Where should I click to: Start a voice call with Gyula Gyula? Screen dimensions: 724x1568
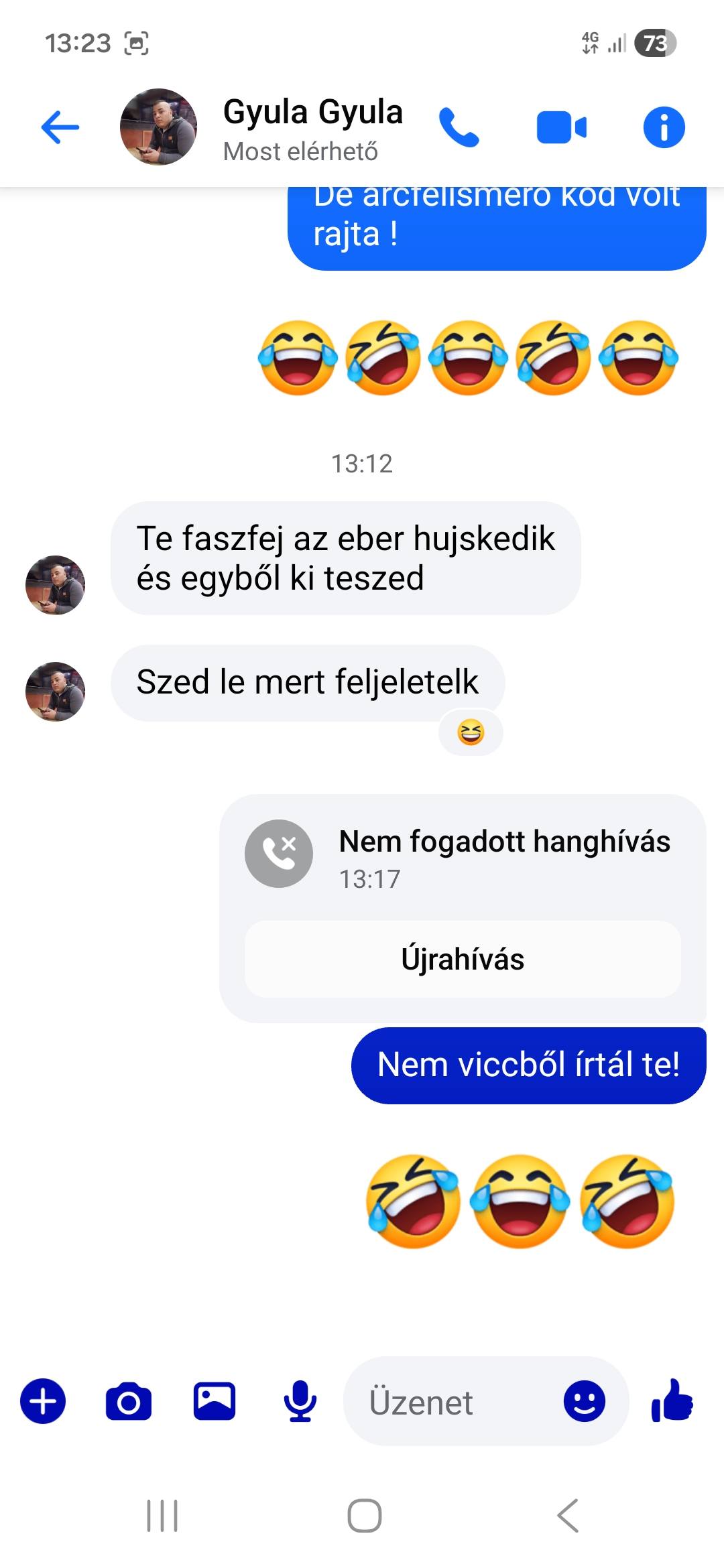459,127
